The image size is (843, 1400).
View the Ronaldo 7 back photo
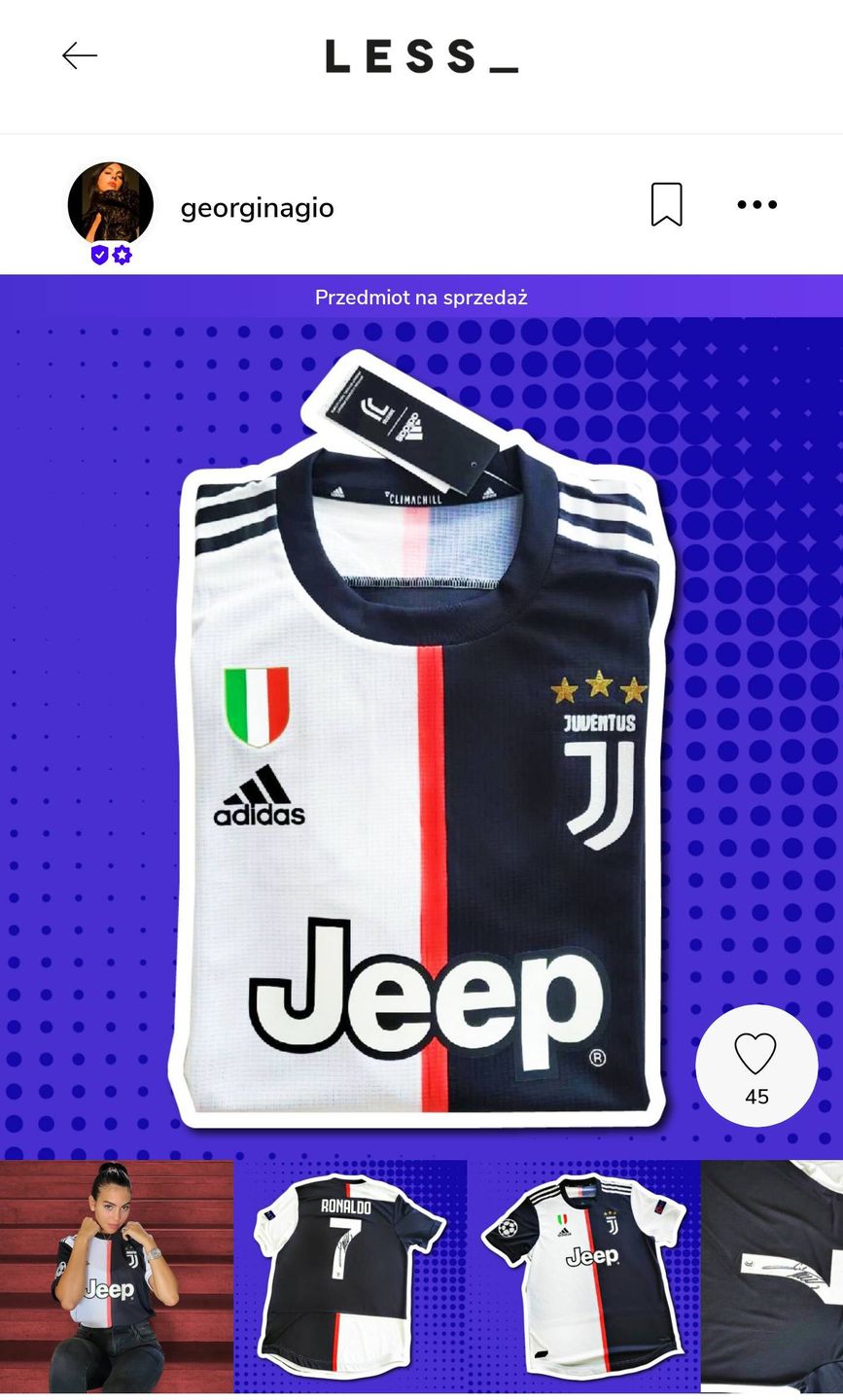(x=350, y=1277)
